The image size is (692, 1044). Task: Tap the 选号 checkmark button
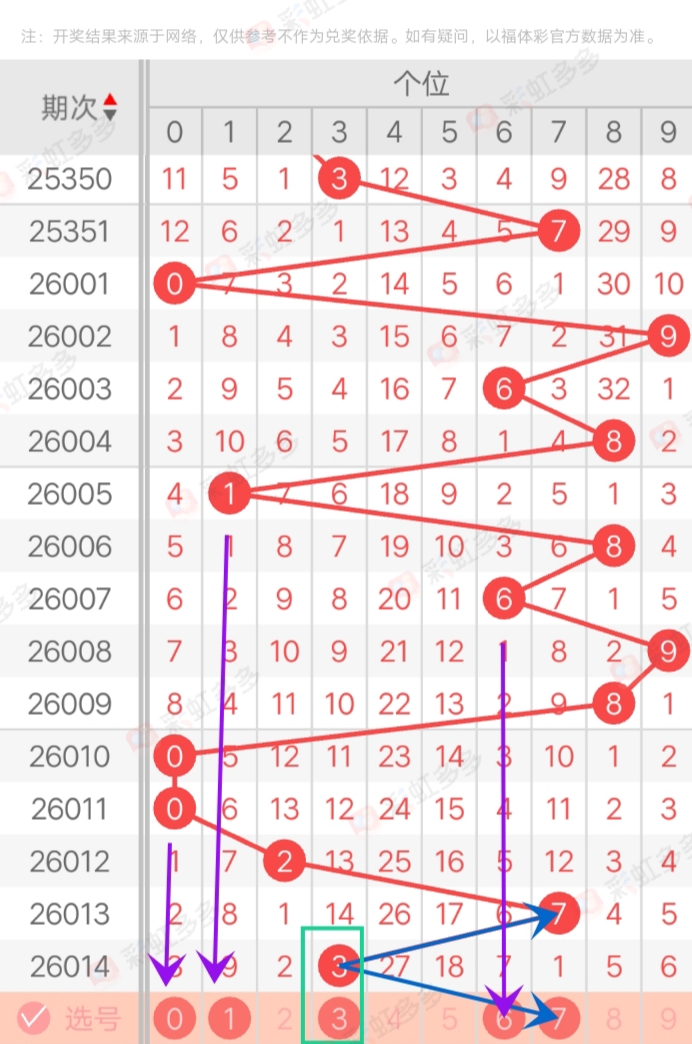[34, 1018]
